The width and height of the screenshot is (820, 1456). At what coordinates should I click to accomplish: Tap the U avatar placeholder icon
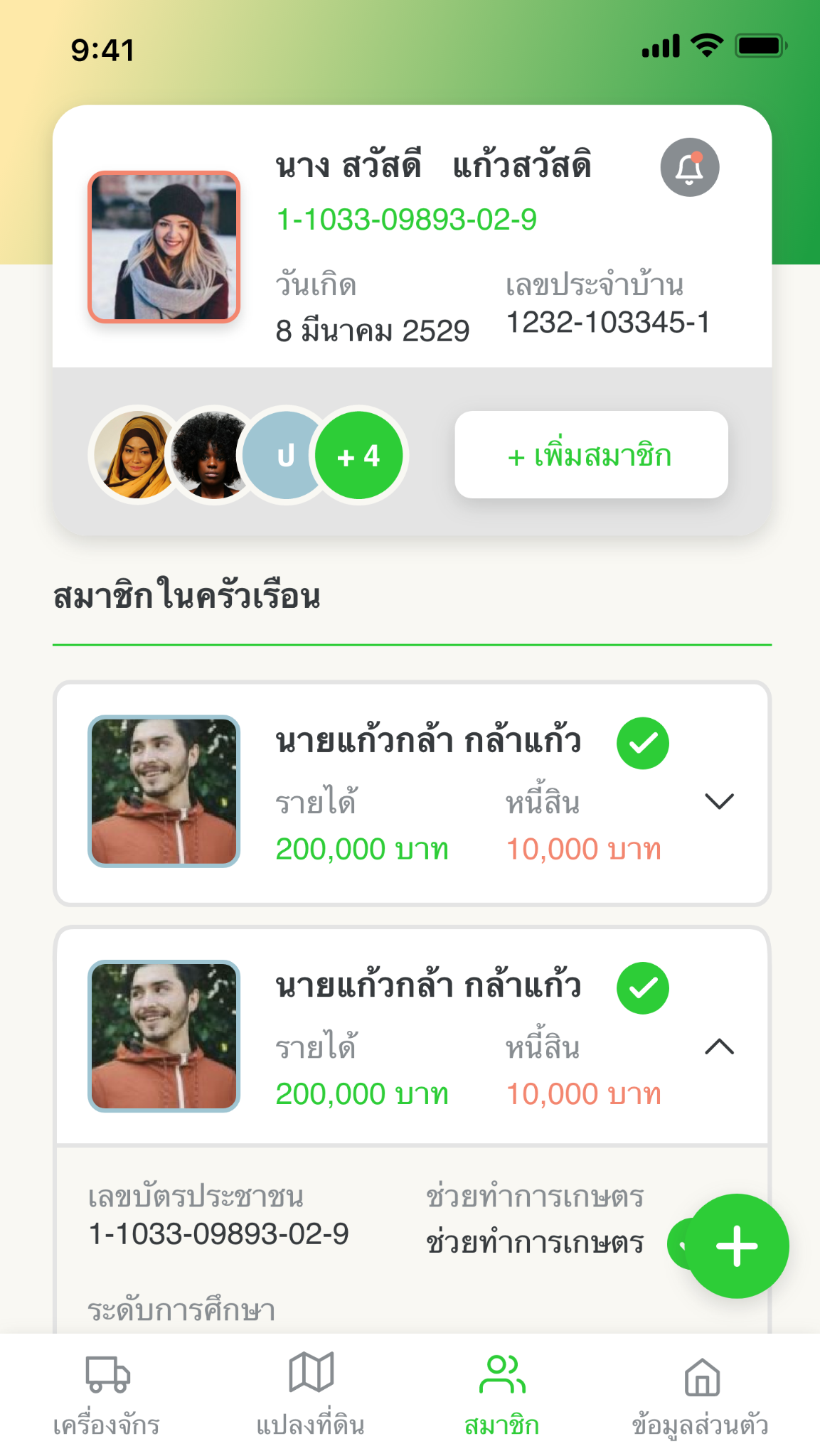tap(285, 454)
